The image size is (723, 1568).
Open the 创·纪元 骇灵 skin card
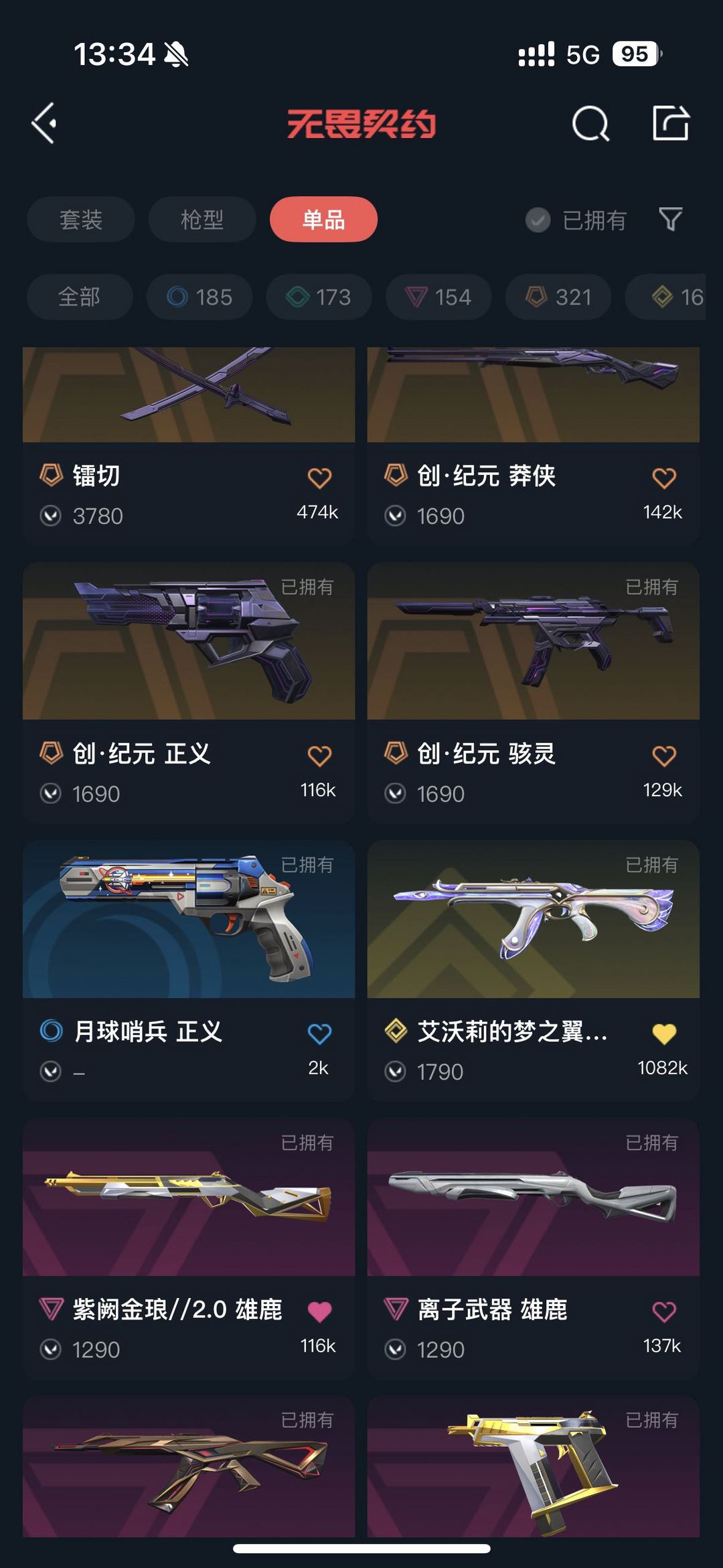tap(534, 693)
